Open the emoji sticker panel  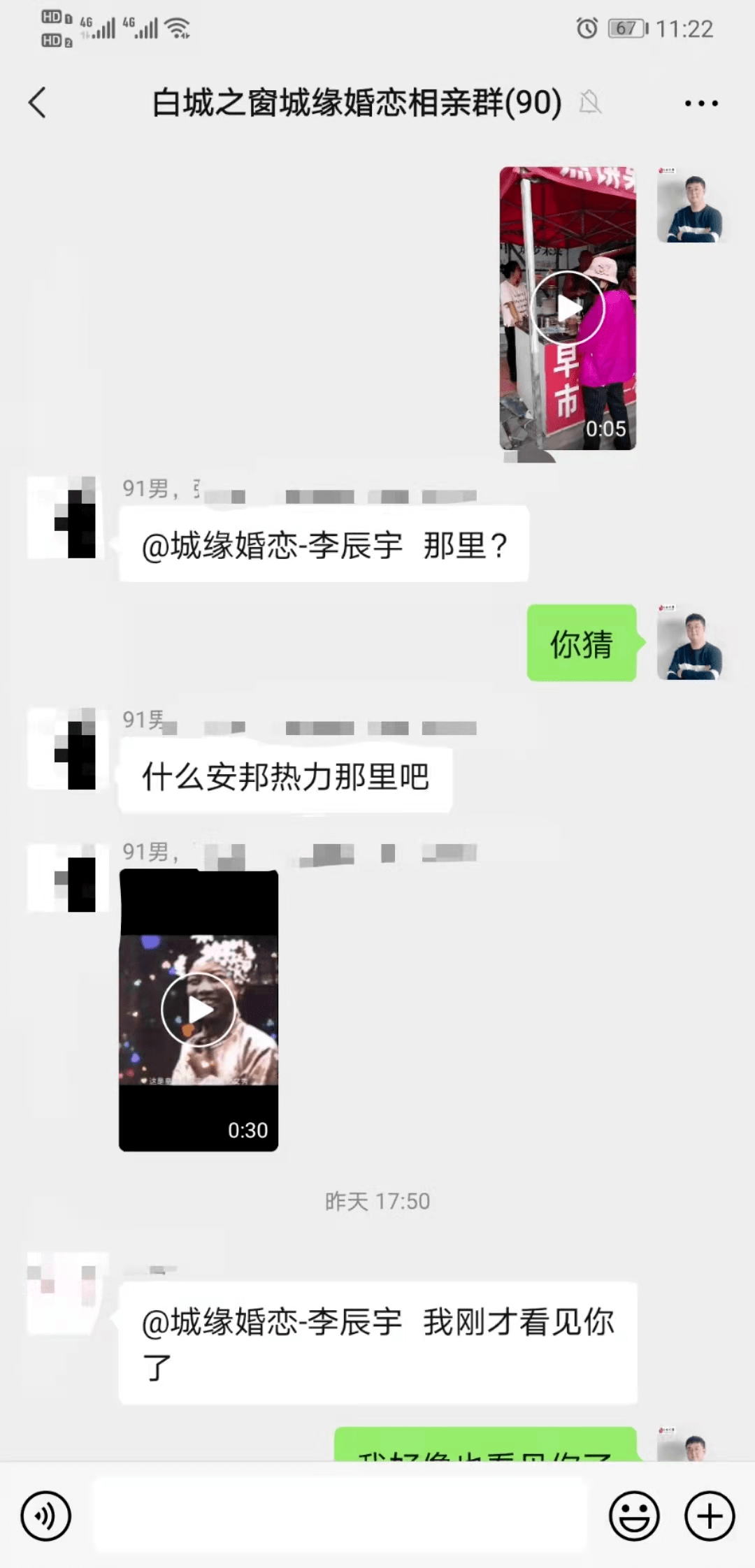tap(634, 1516)
